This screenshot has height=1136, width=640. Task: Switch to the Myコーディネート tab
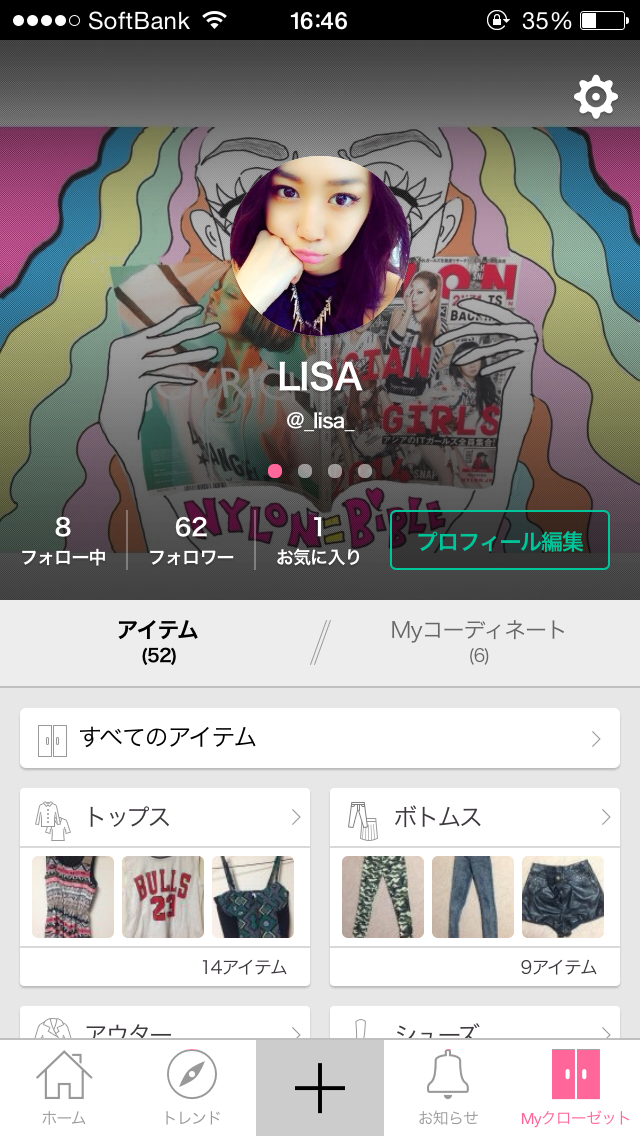pos(478,641)
